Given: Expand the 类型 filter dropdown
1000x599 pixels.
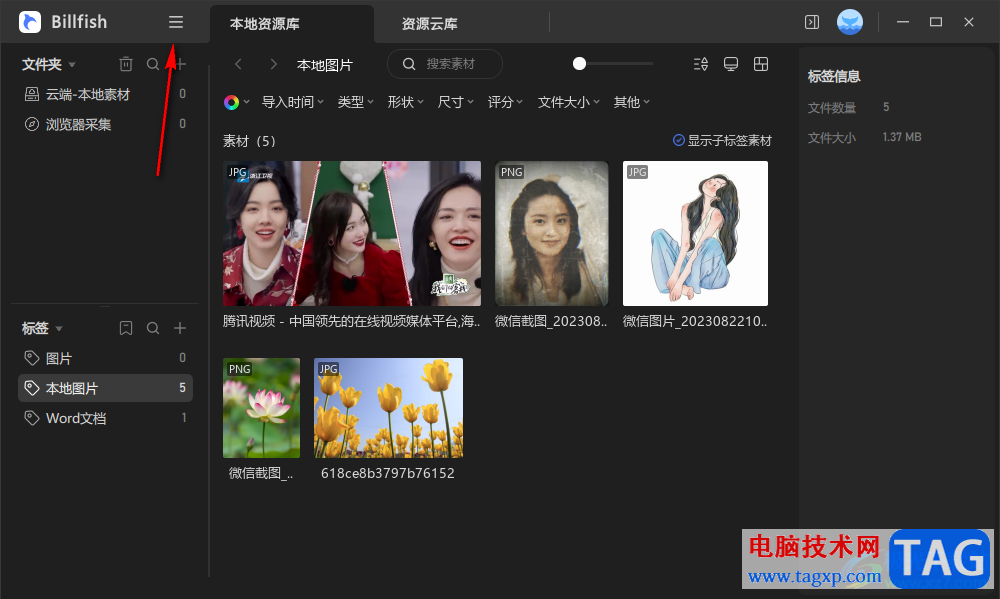Looking at the screenshot, I should (x=355, y=102).
